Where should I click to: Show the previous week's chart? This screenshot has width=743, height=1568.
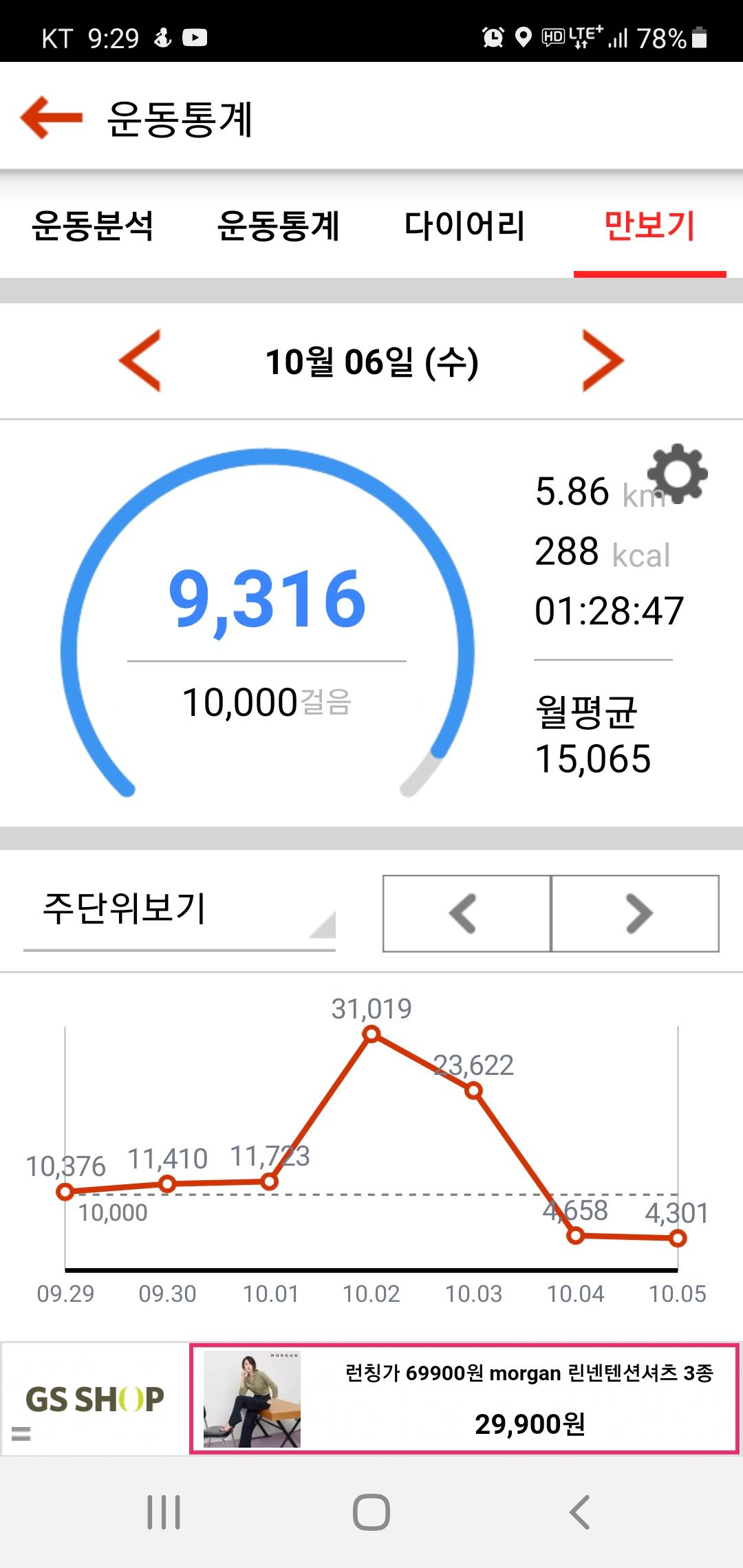(x=466, y=913)
